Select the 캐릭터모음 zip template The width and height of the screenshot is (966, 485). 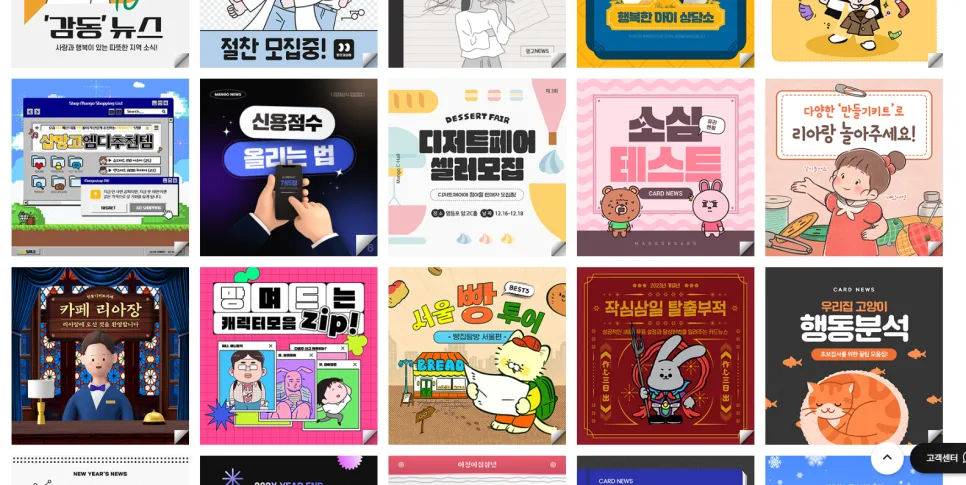288,356
